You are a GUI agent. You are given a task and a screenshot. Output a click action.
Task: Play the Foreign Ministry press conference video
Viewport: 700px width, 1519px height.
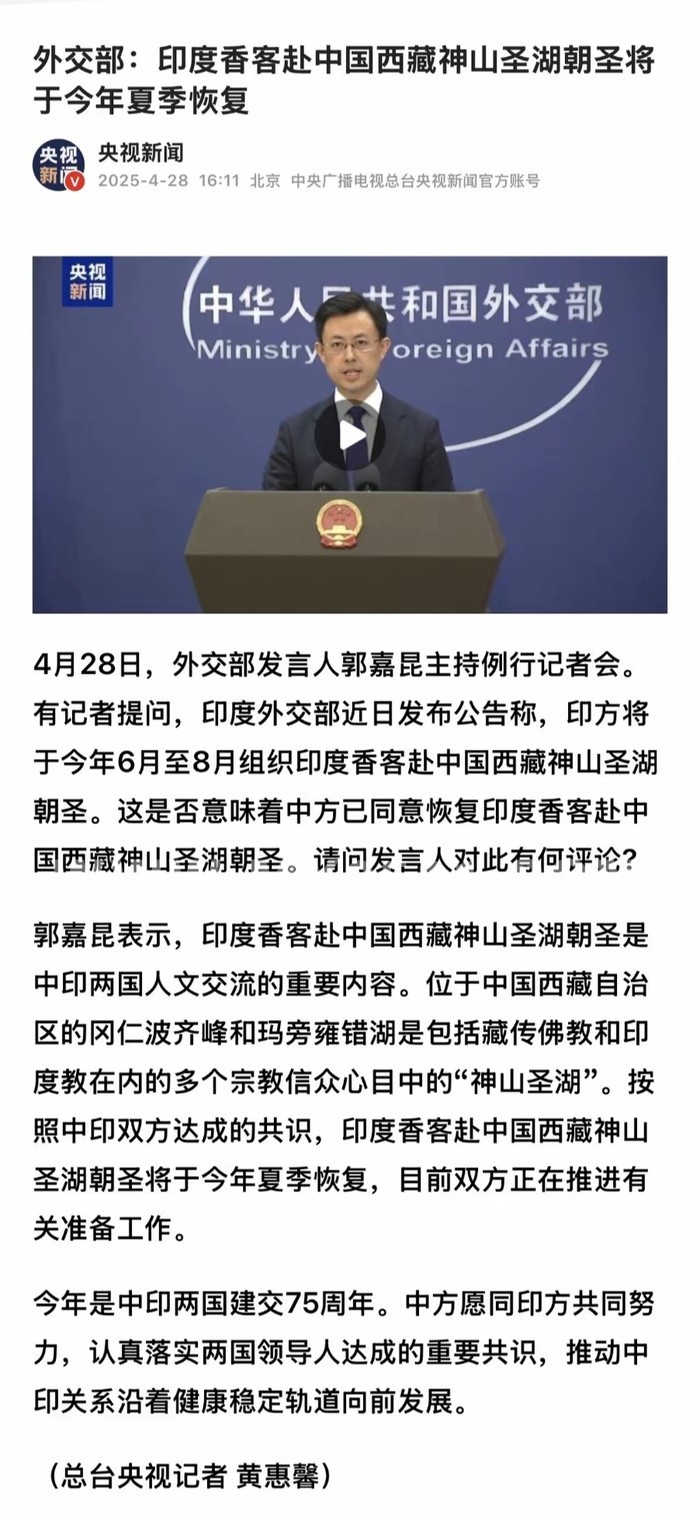[x=350, y=435]
